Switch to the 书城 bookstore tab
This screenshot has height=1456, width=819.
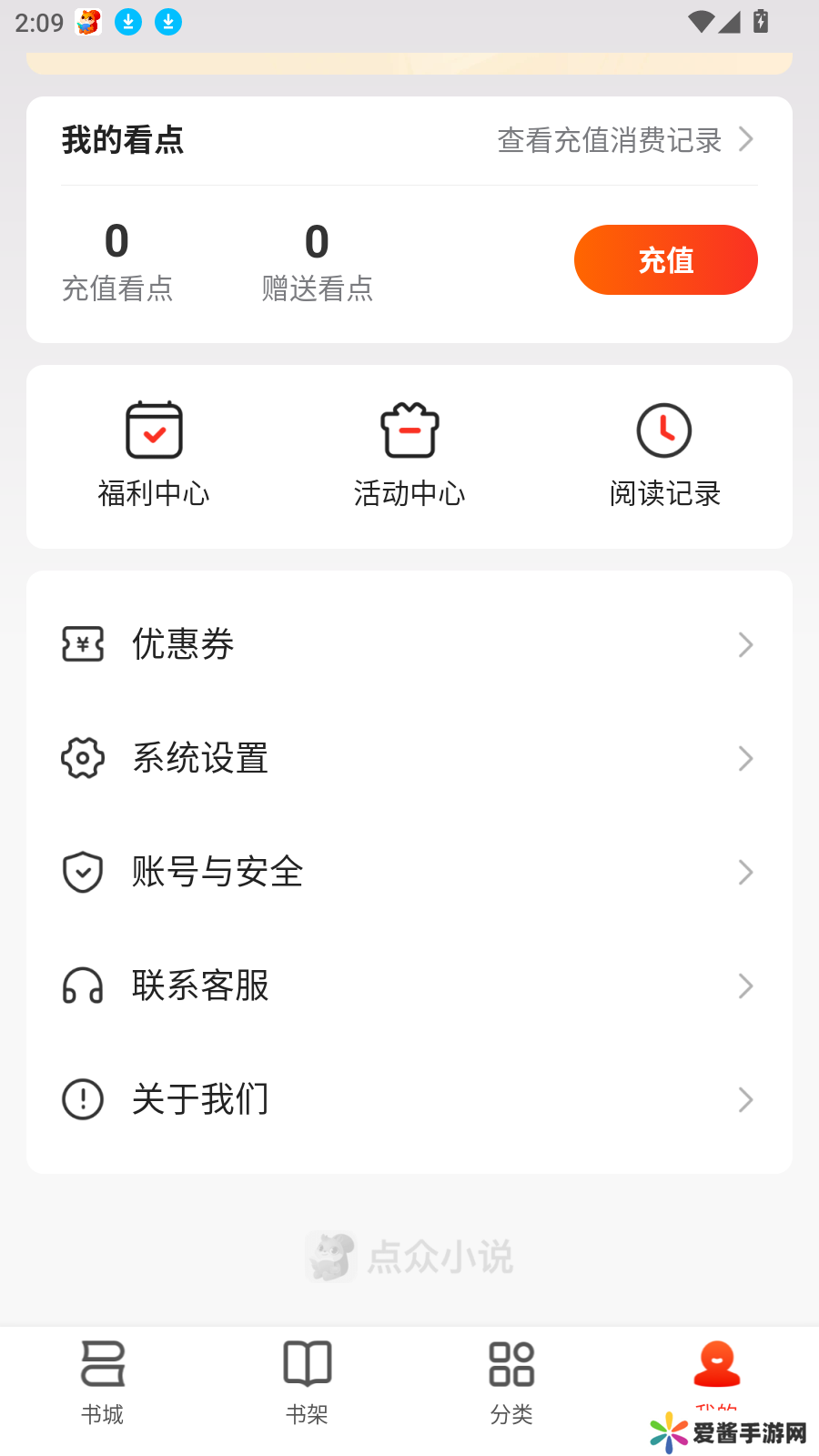tap(103, 1381)
